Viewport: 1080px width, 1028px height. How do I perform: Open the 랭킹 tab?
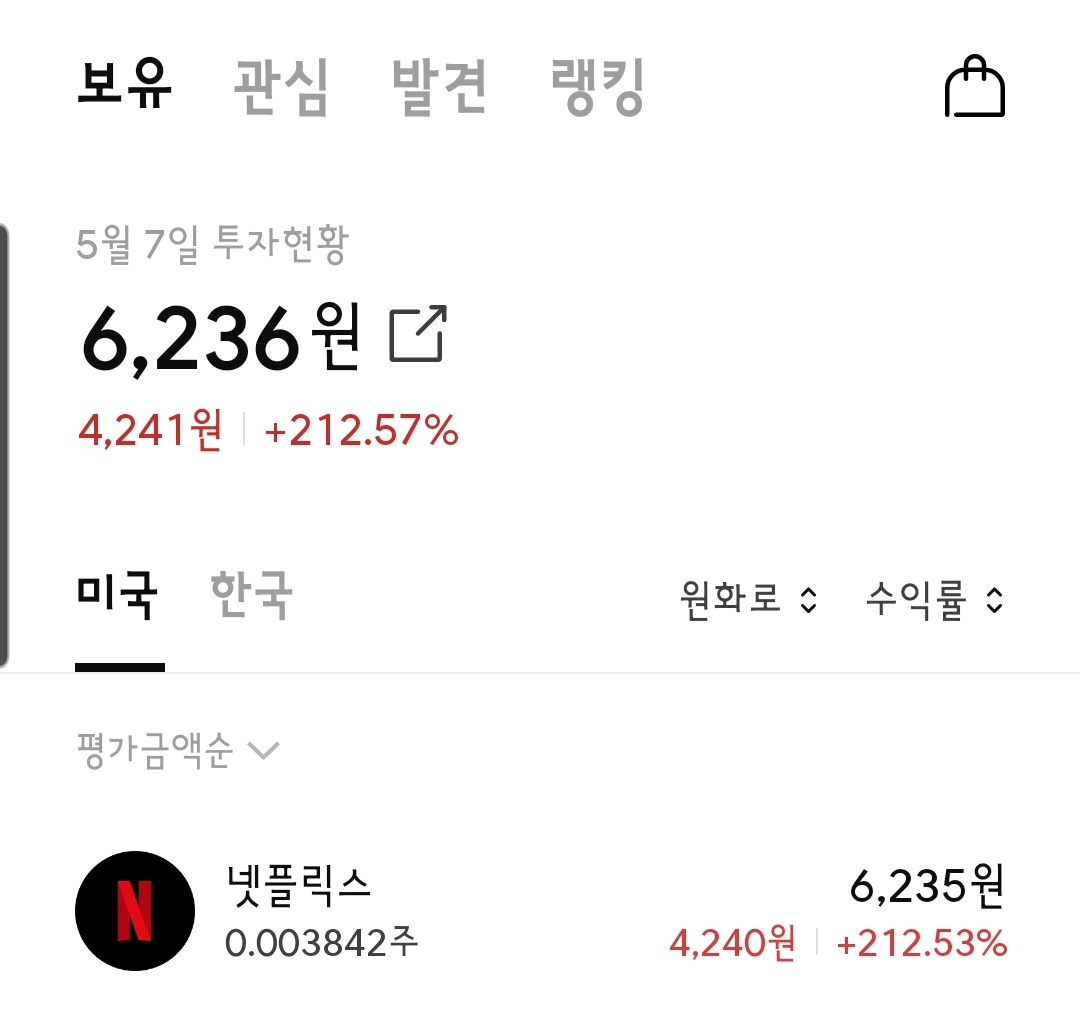click(598, 88)
